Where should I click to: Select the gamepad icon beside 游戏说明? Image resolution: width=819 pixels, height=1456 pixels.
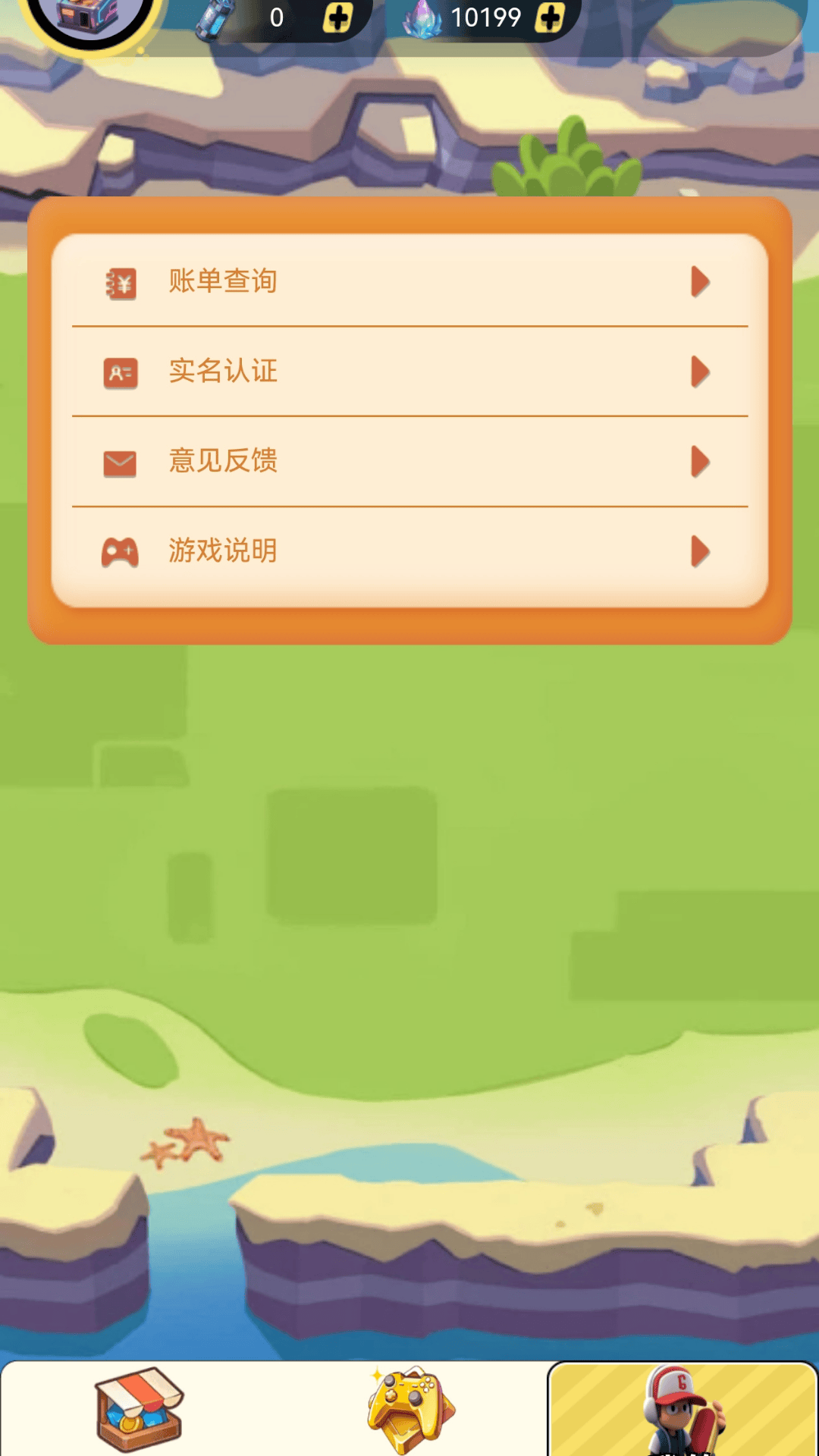(121, 552)
